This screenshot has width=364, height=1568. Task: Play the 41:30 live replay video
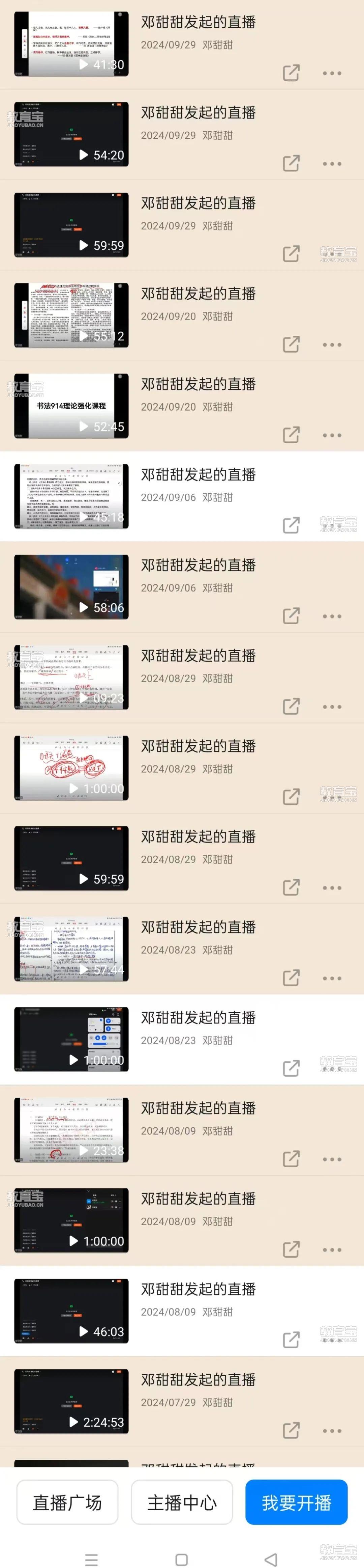tap(71, 44)
